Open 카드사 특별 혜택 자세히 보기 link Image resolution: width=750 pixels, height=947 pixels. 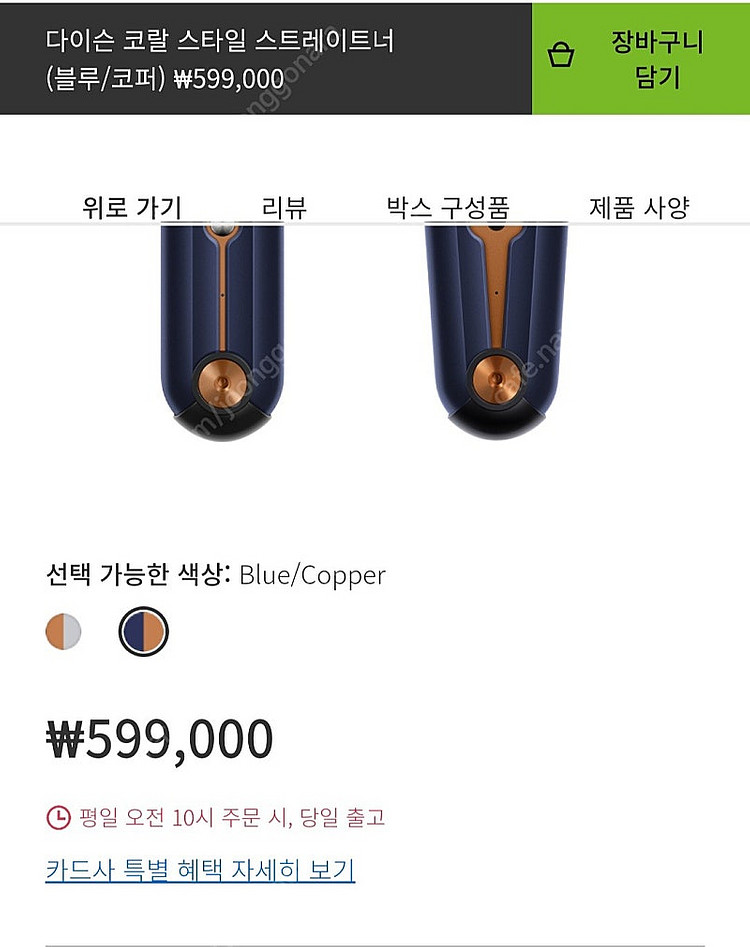pos(200,870)
